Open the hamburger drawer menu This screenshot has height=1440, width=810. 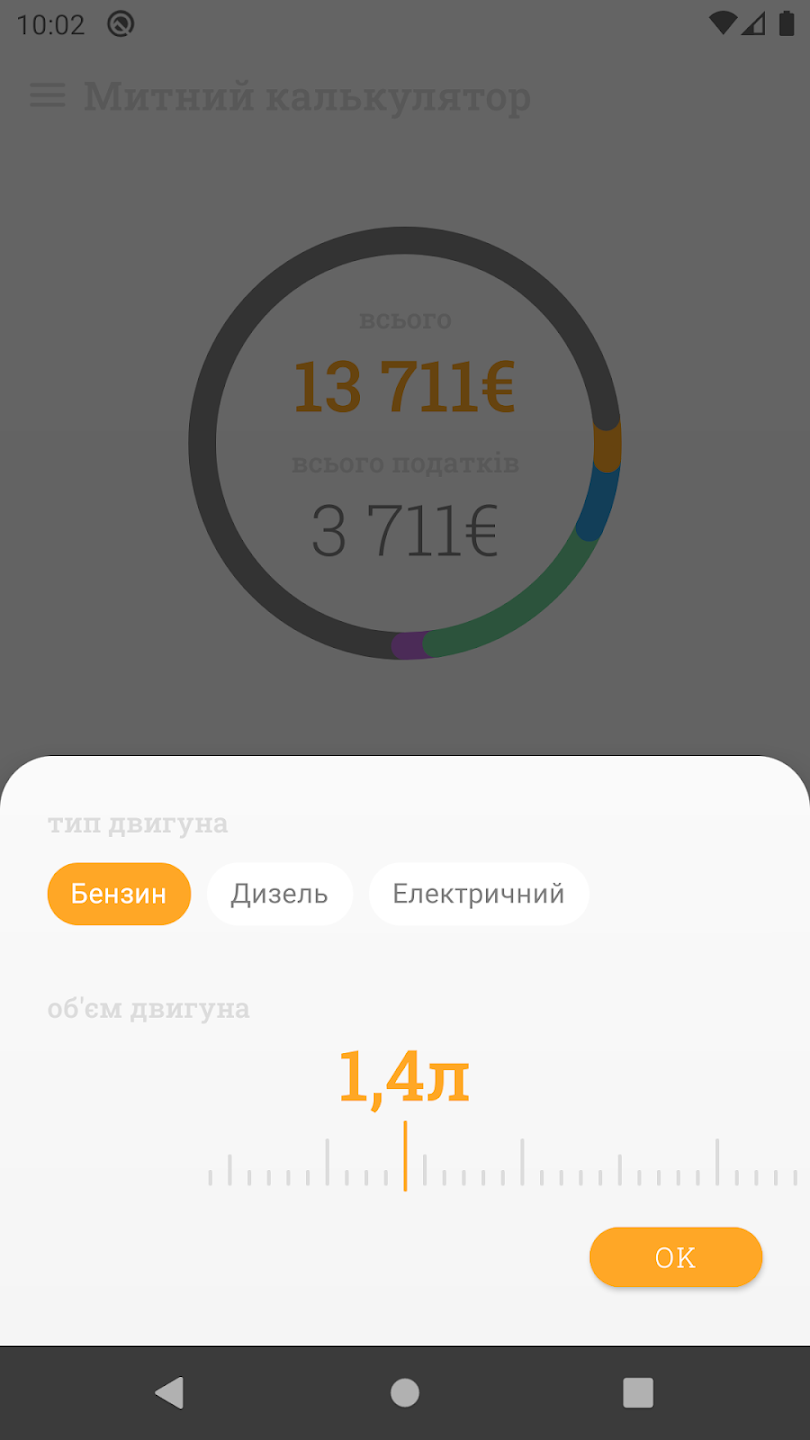point(47,96)
